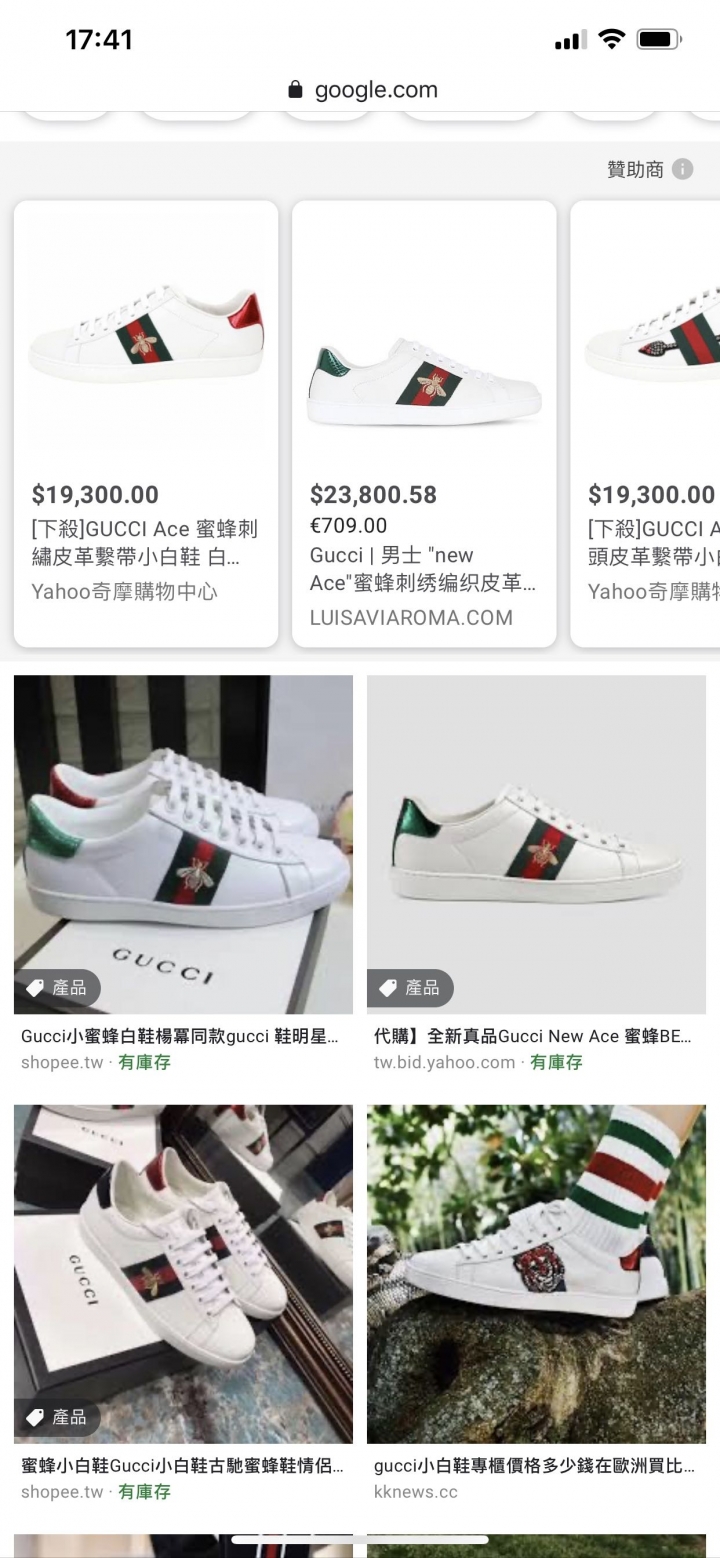Open the 全新真品Gucci New Ace tw.bid.yahoo.com result
This screenshot has height=1558, width=720.
(x=536, y=845)
